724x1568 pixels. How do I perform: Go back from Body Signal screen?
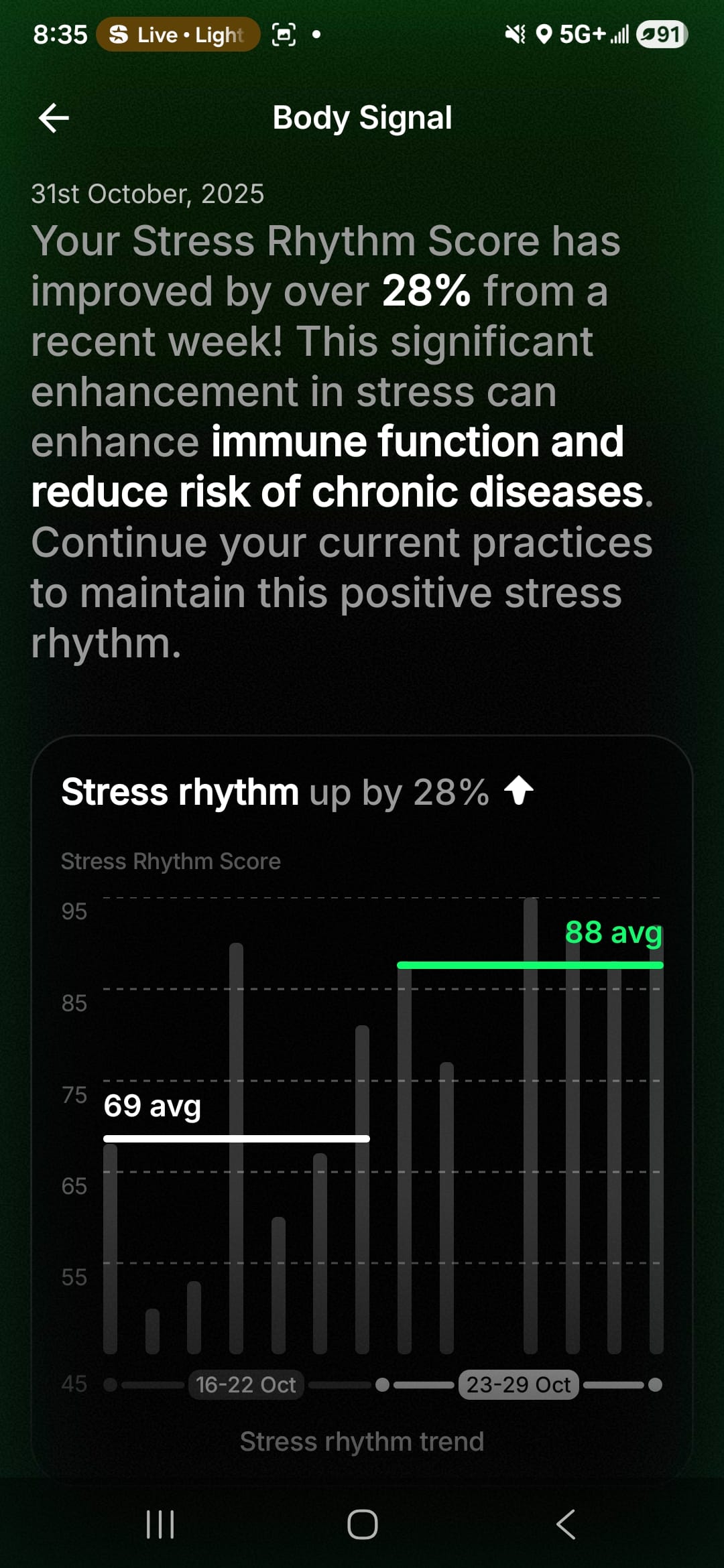click(x=54, y=118)
